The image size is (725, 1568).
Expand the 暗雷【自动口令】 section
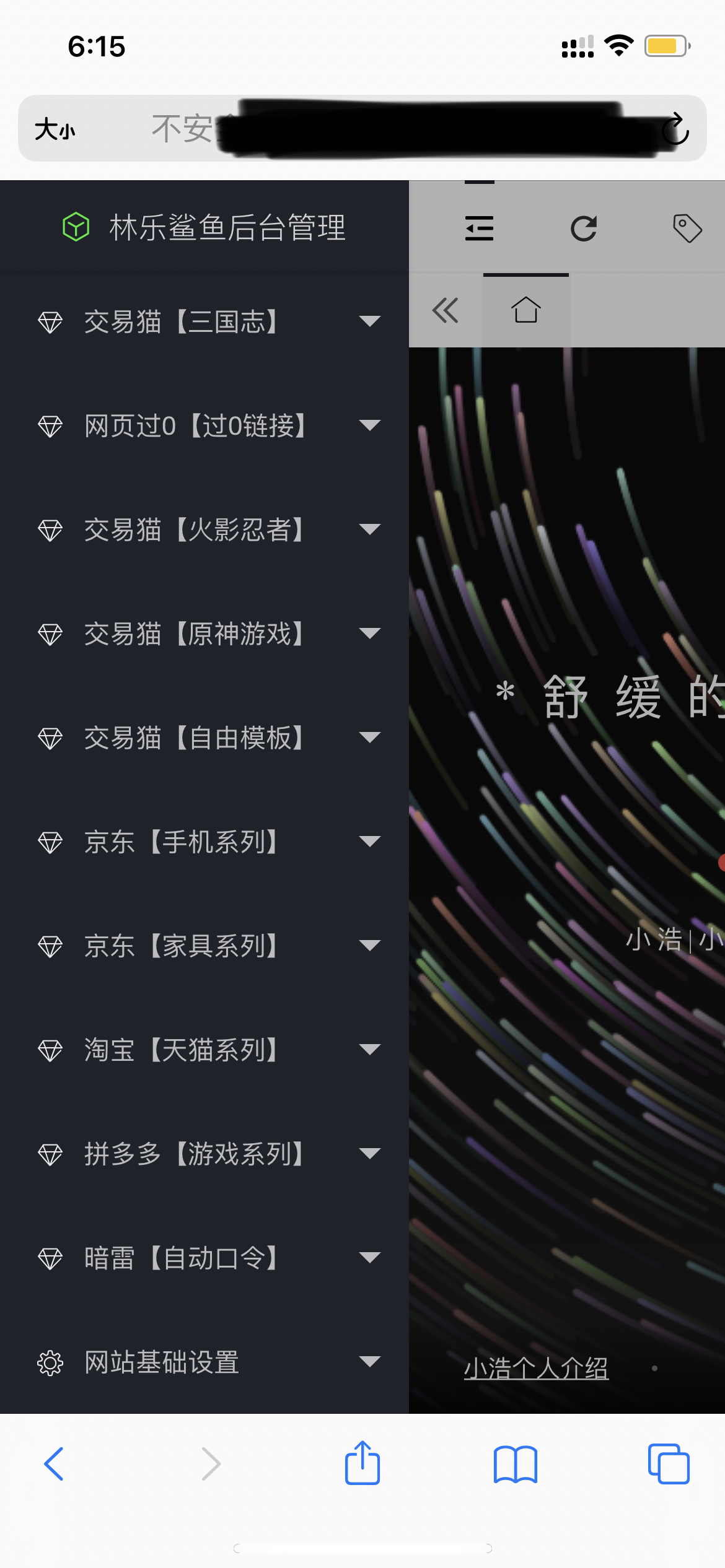click(x=370, y=1257)
